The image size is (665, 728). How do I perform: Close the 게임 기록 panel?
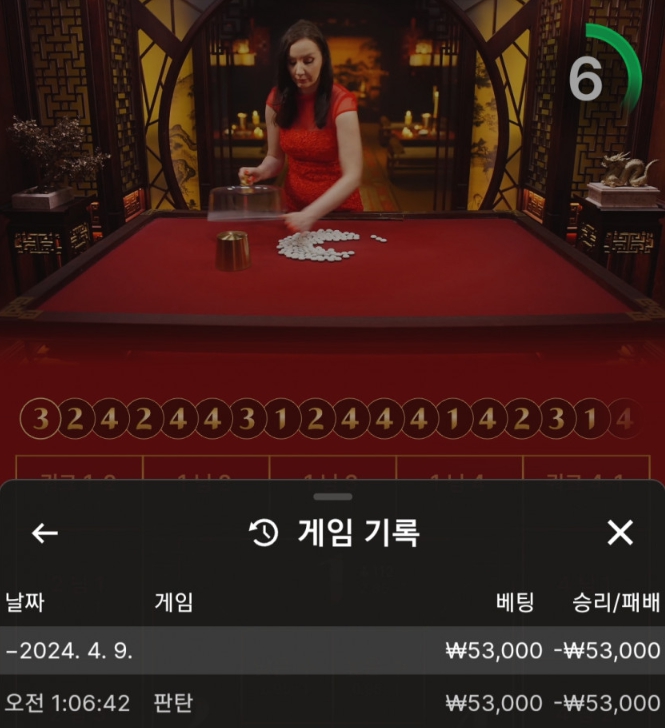click(x=620, y=533)
